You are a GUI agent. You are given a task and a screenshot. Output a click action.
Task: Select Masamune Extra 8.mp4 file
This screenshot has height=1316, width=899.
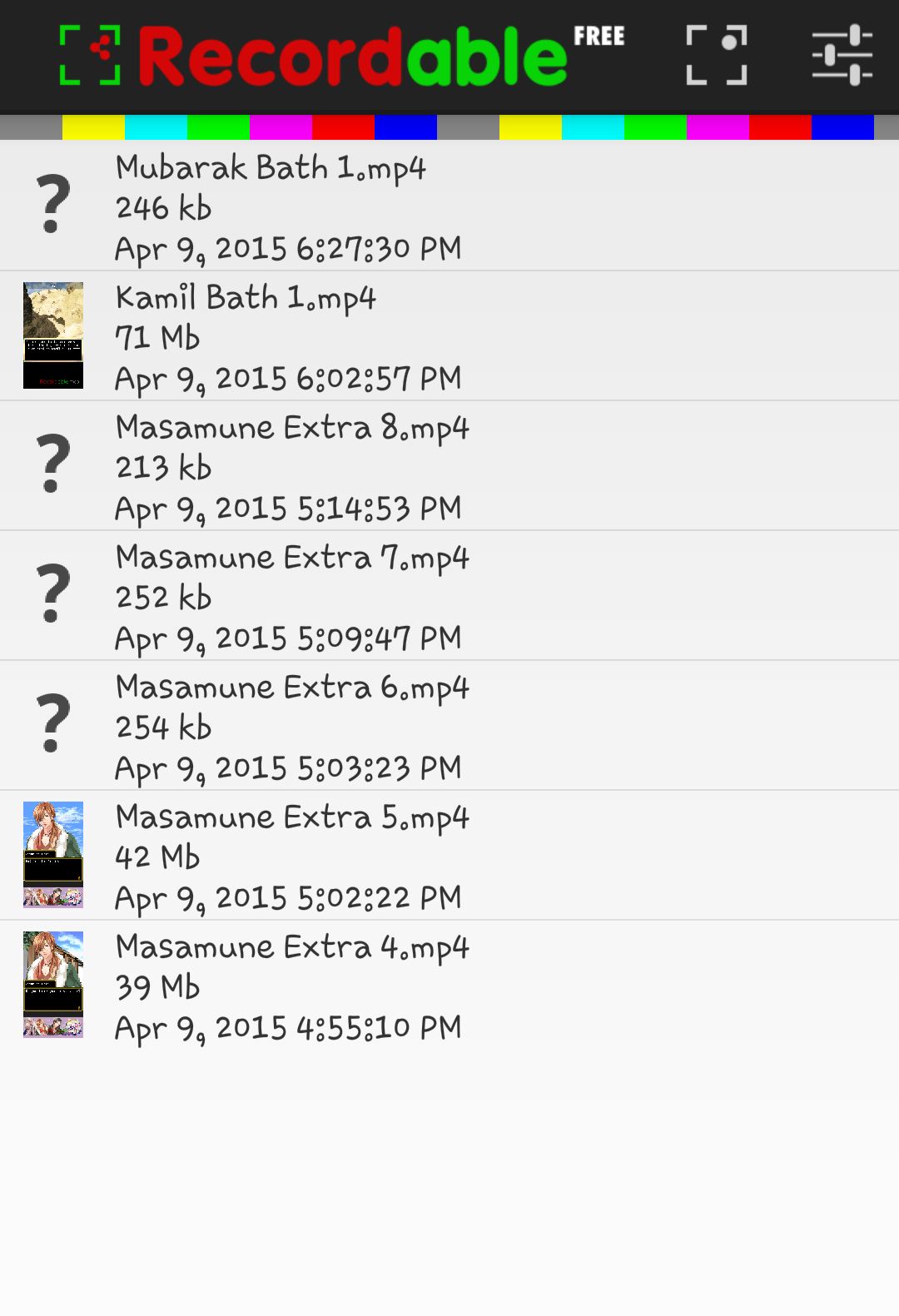[x=449, y=466]
